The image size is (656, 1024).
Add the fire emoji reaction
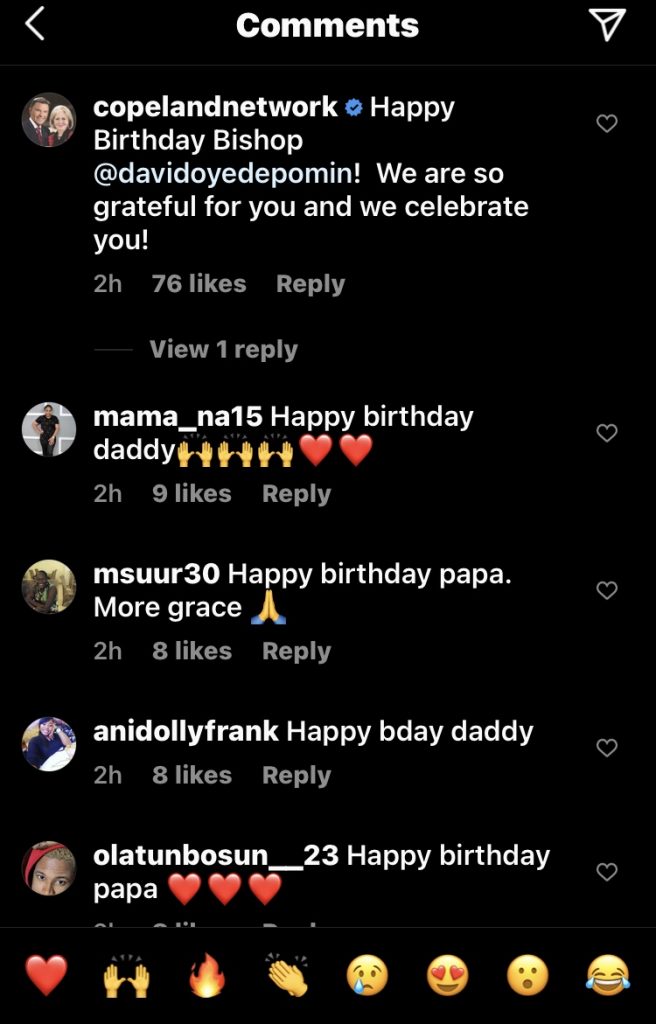pyautogui.click(x=207, y=975)
